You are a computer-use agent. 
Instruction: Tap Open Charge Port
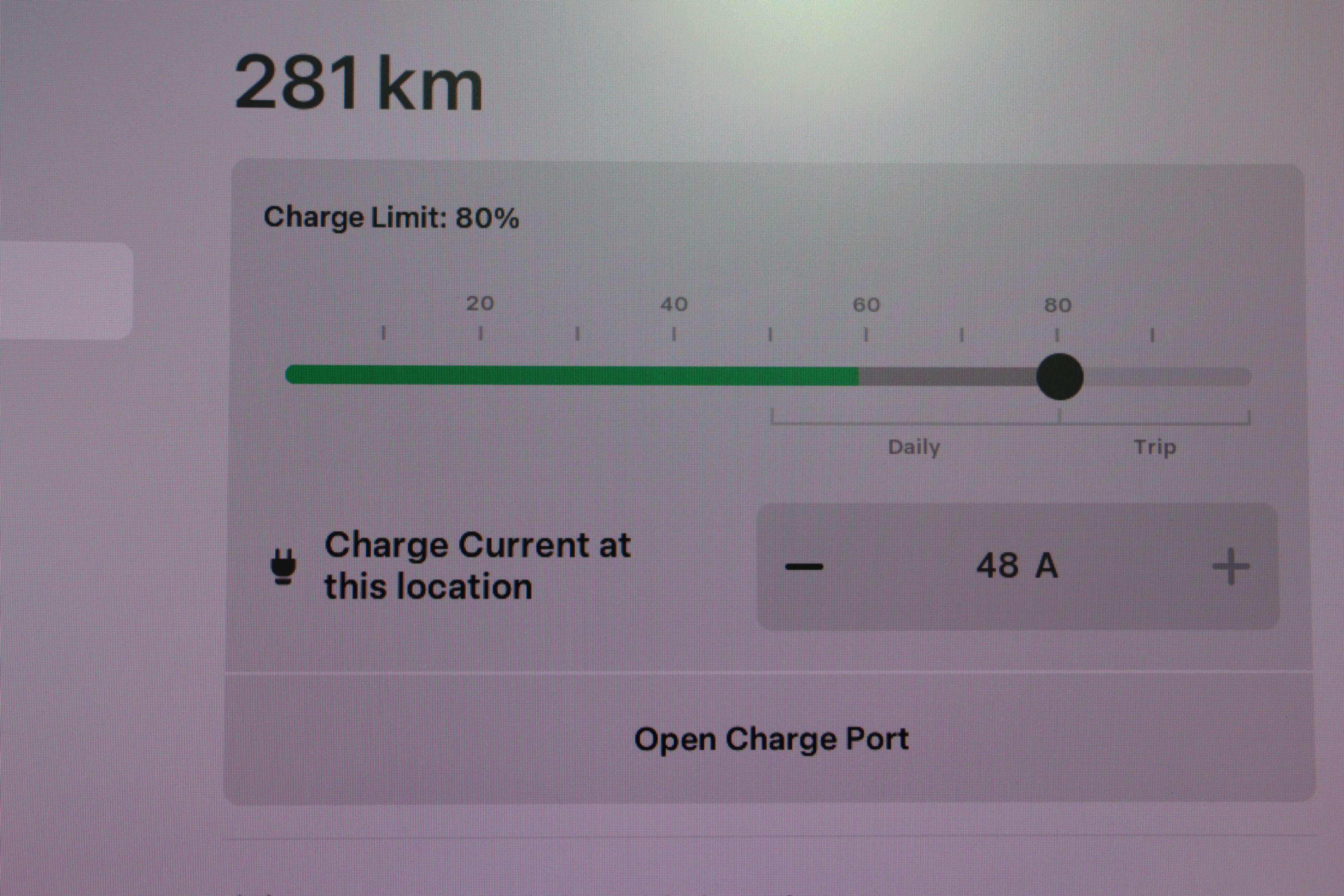771,739
